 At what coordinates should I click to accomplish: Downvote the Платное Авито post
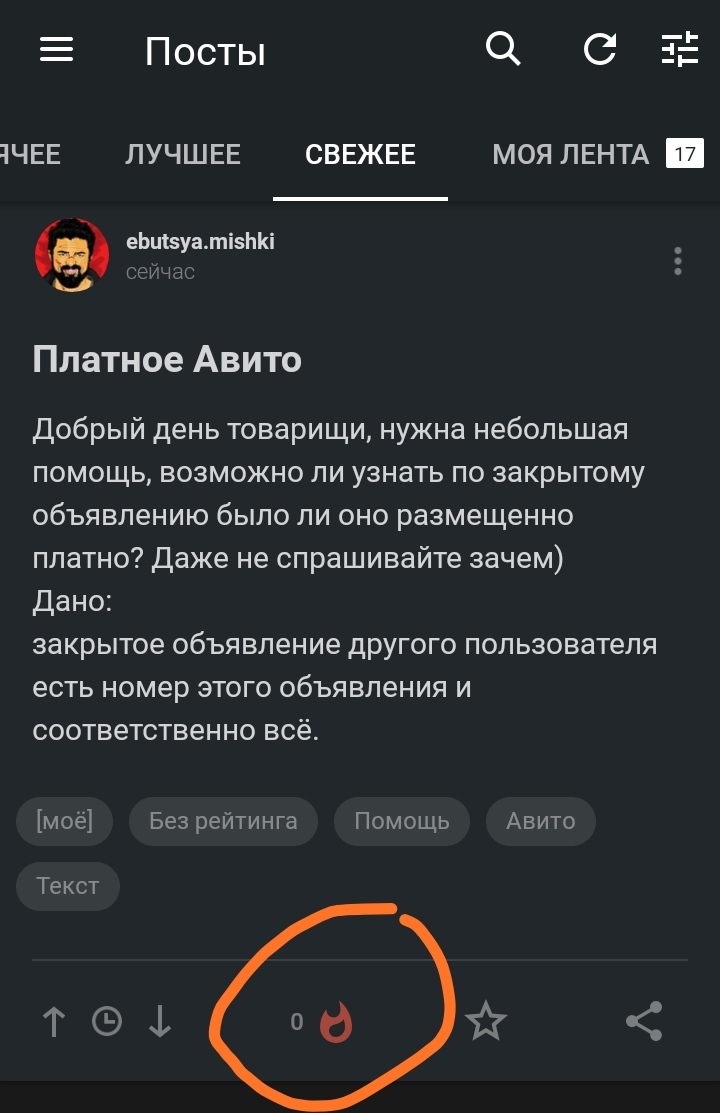coord(160,1022)
